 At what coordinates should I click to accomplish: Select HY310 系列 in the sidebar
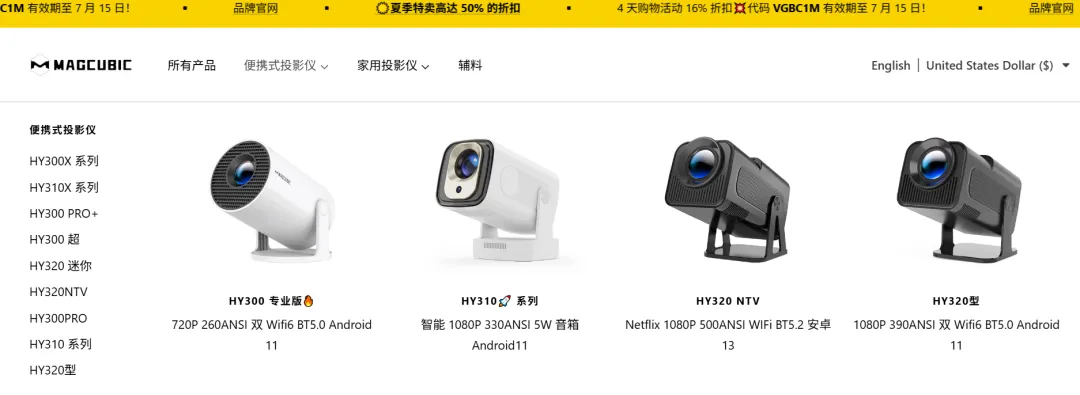coord(61,344)
